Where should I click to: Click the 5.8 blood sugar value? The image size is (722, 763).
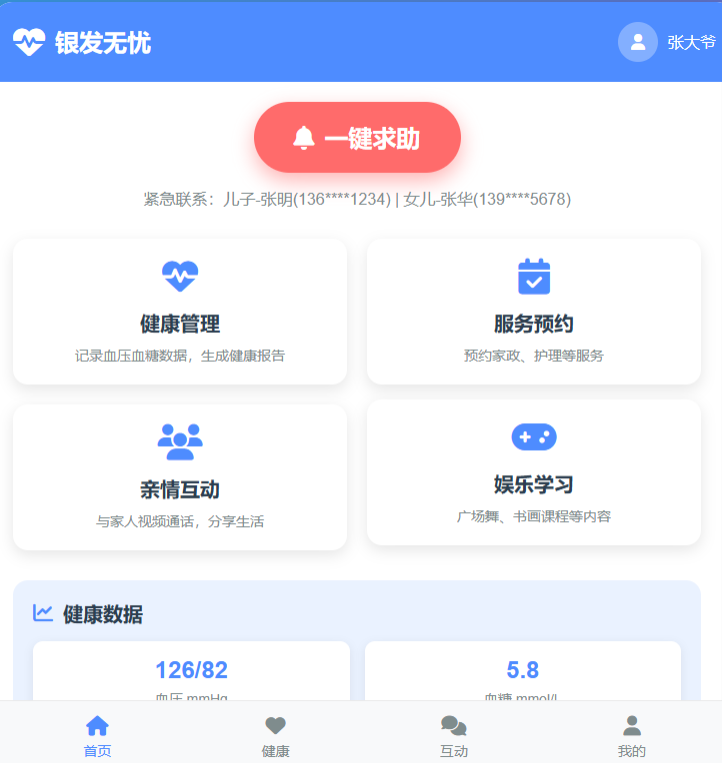click(x=523, y=670)
